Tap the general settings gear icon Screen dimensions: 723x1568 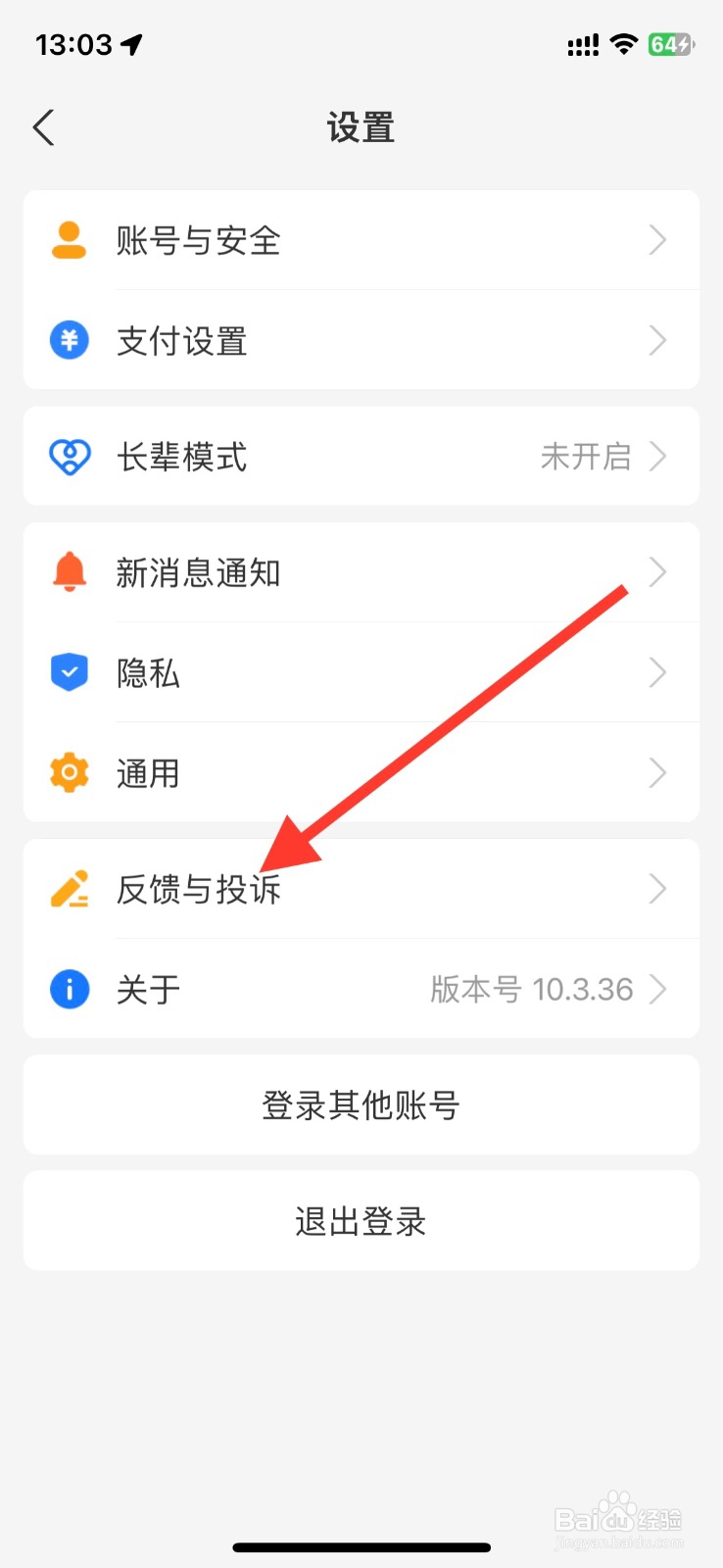(69, 773)
